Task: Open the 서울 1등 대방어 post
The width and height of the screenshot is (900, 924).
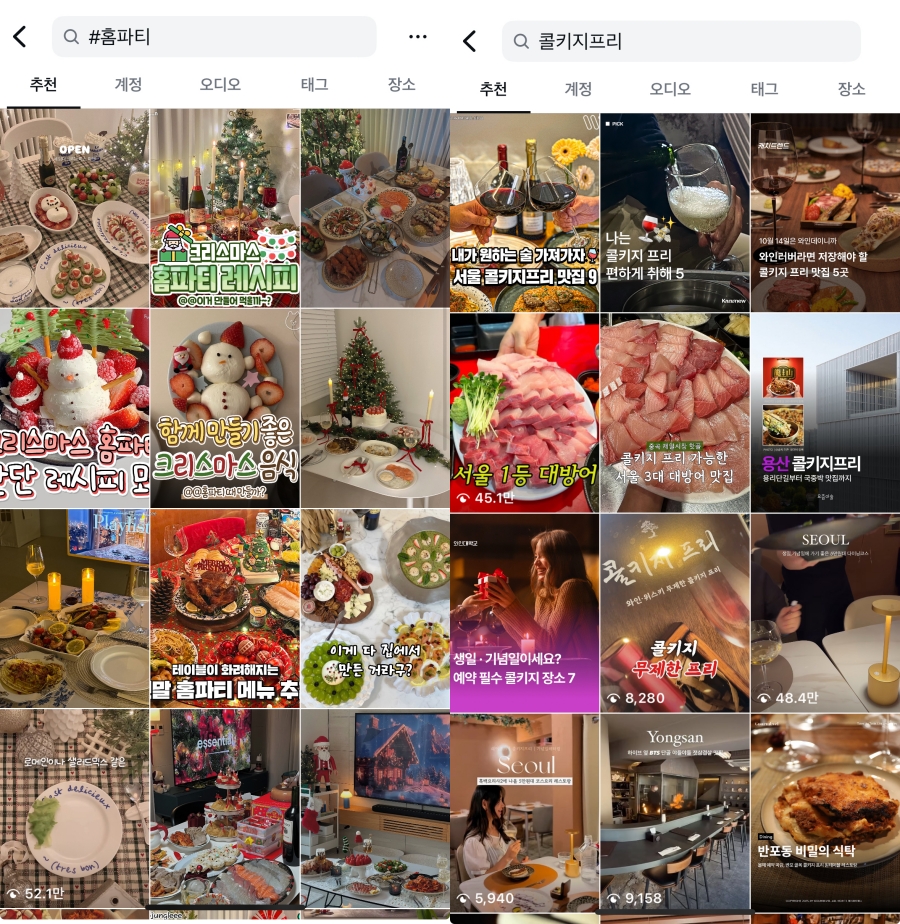Action: pyautogui.click(x=525, y=412)
